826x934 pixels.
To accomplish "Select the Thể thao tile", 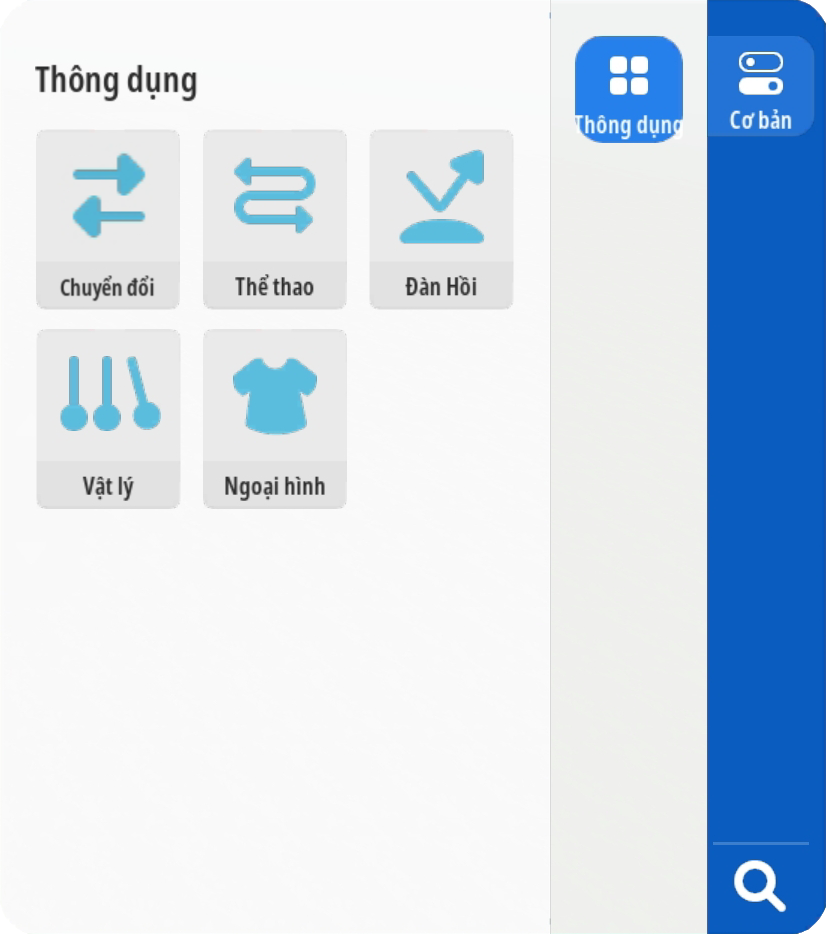I will (275, 219).
